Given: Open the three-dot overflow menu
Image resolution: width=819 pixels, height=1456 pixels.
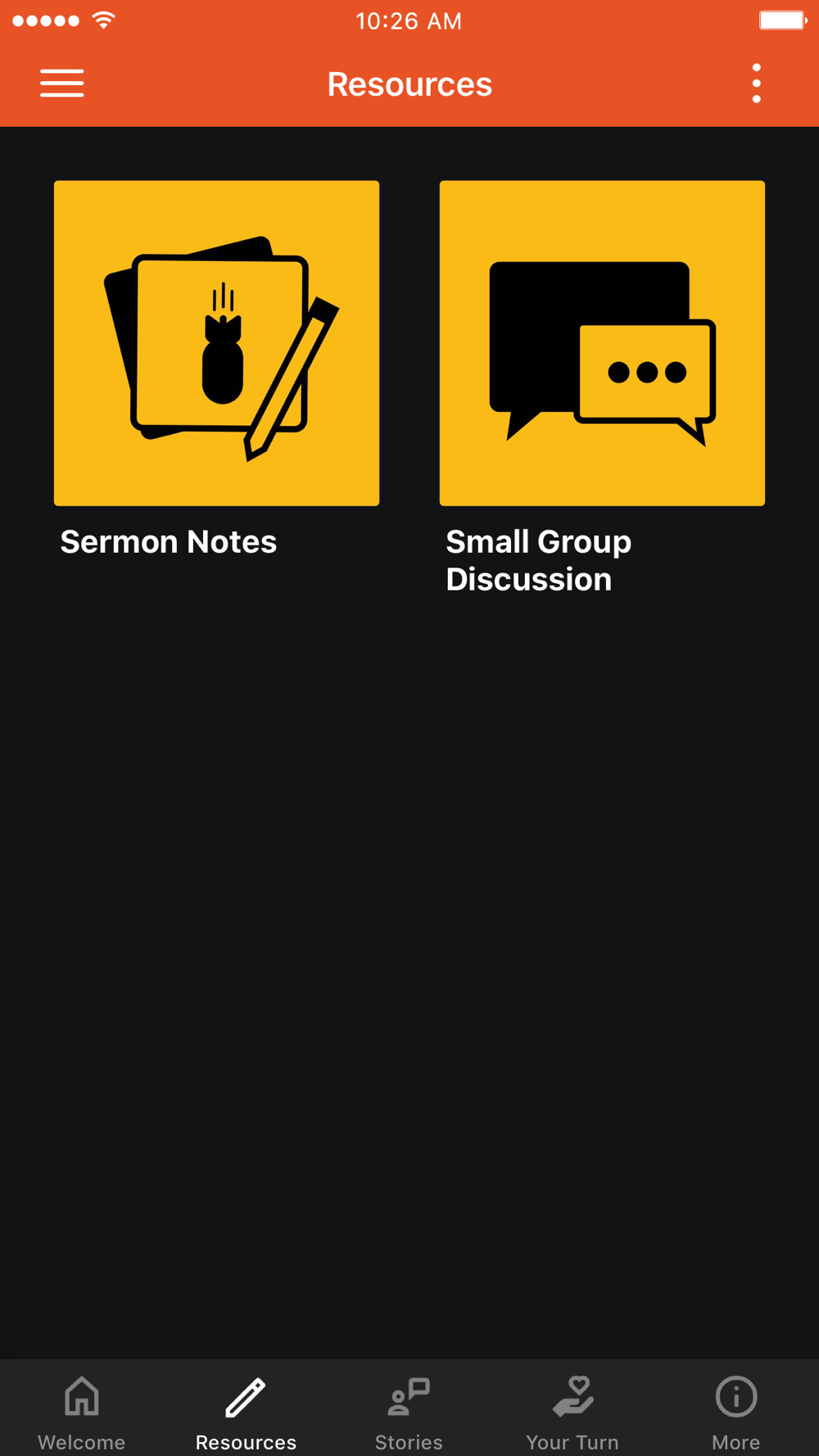Looking at the screenshot, I should tap(756, 84).
